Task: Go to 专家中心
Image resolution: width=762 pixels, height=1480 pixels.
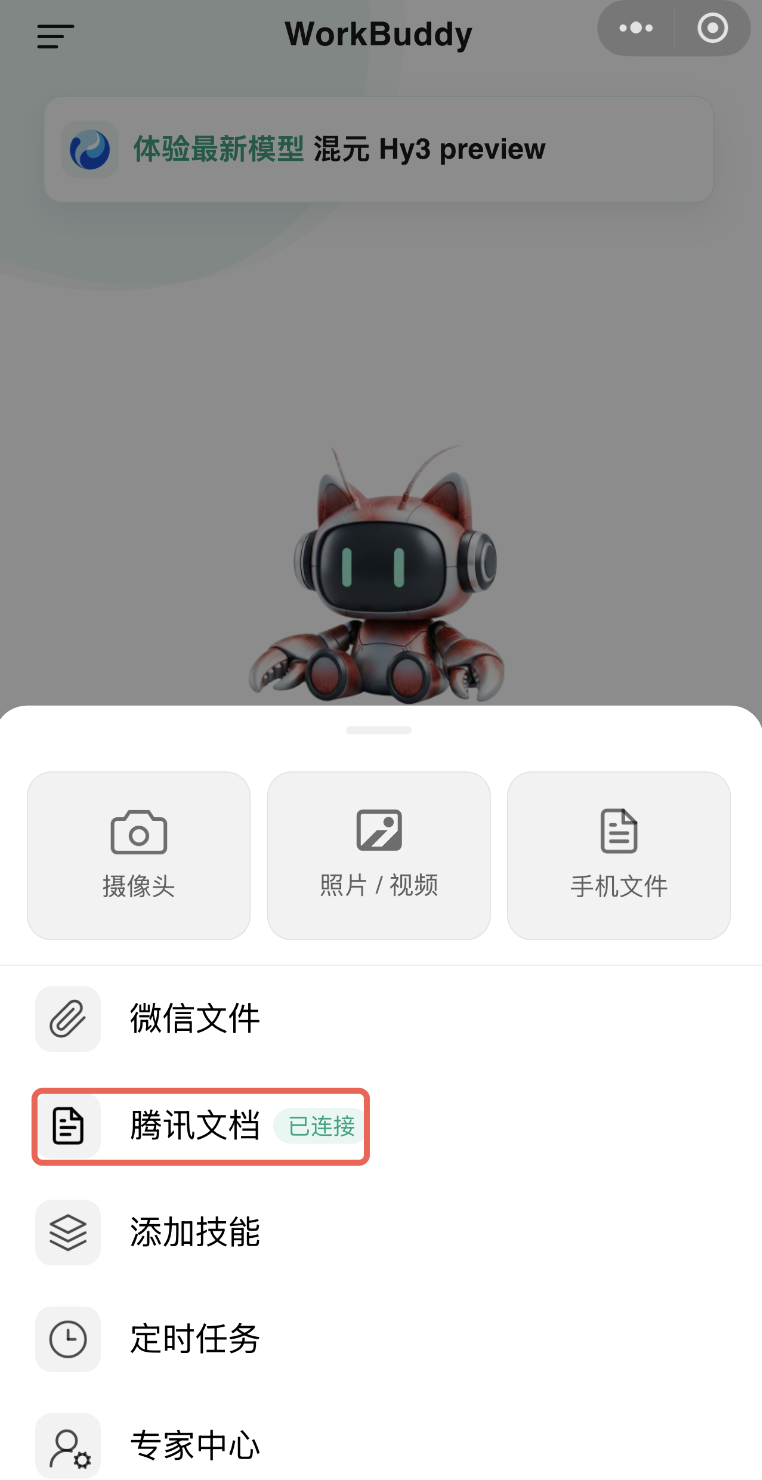Action: coord(195,1445)
